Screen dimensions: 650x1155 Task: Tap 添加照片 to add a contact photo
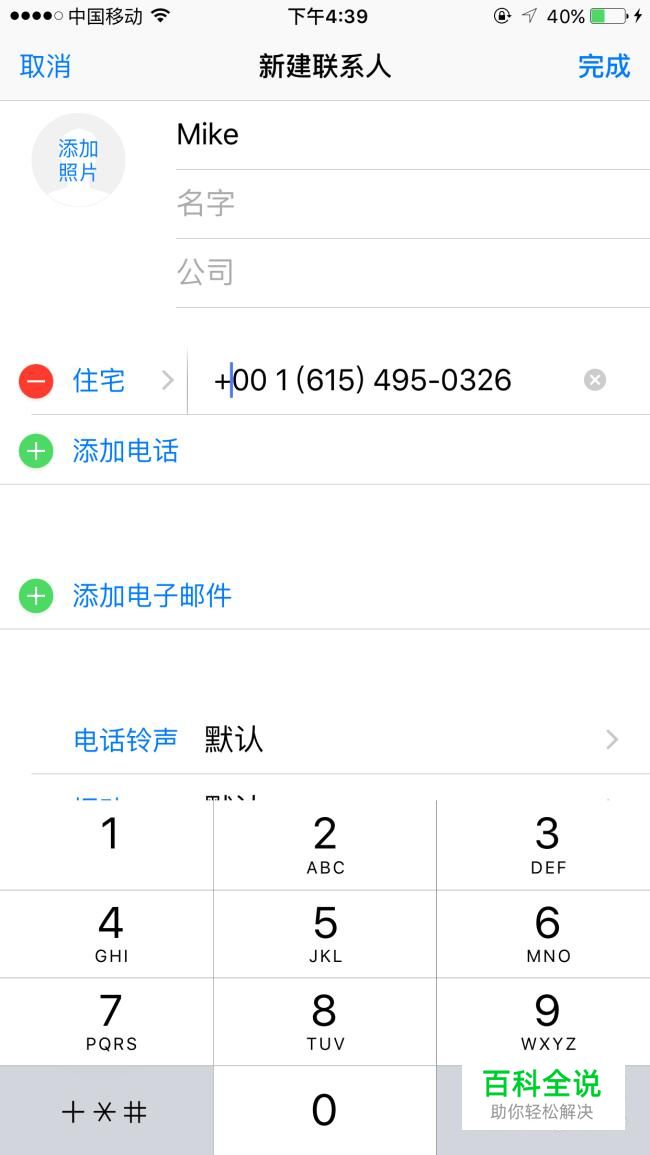coord(78,160)
